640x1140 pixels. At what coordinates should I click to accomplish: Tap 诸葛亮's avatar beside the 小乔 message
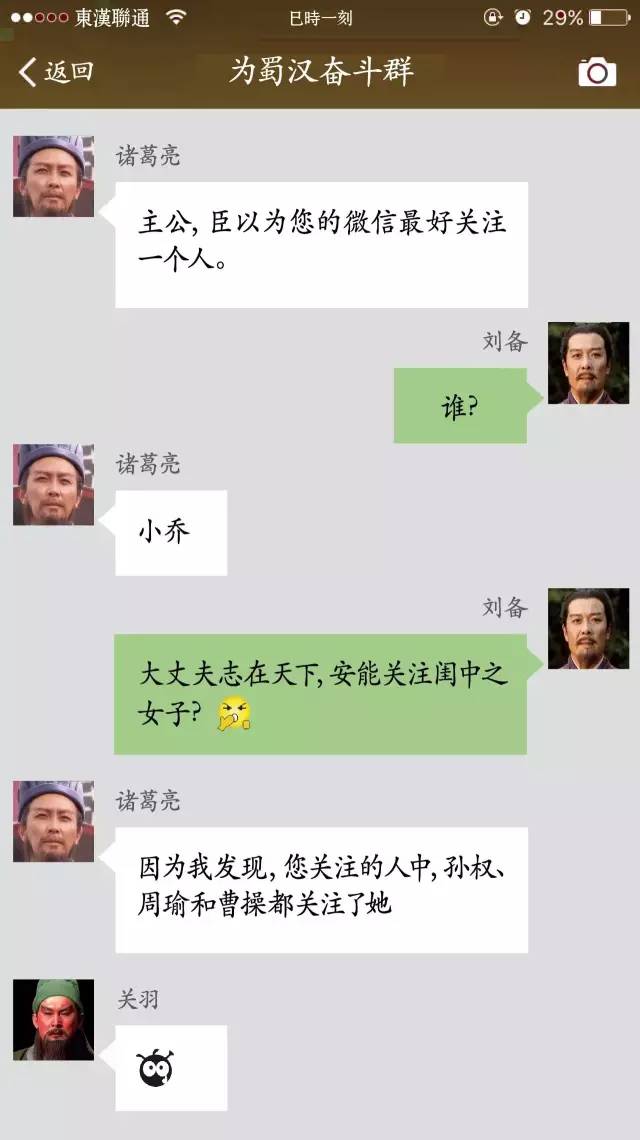pos(53,485)
